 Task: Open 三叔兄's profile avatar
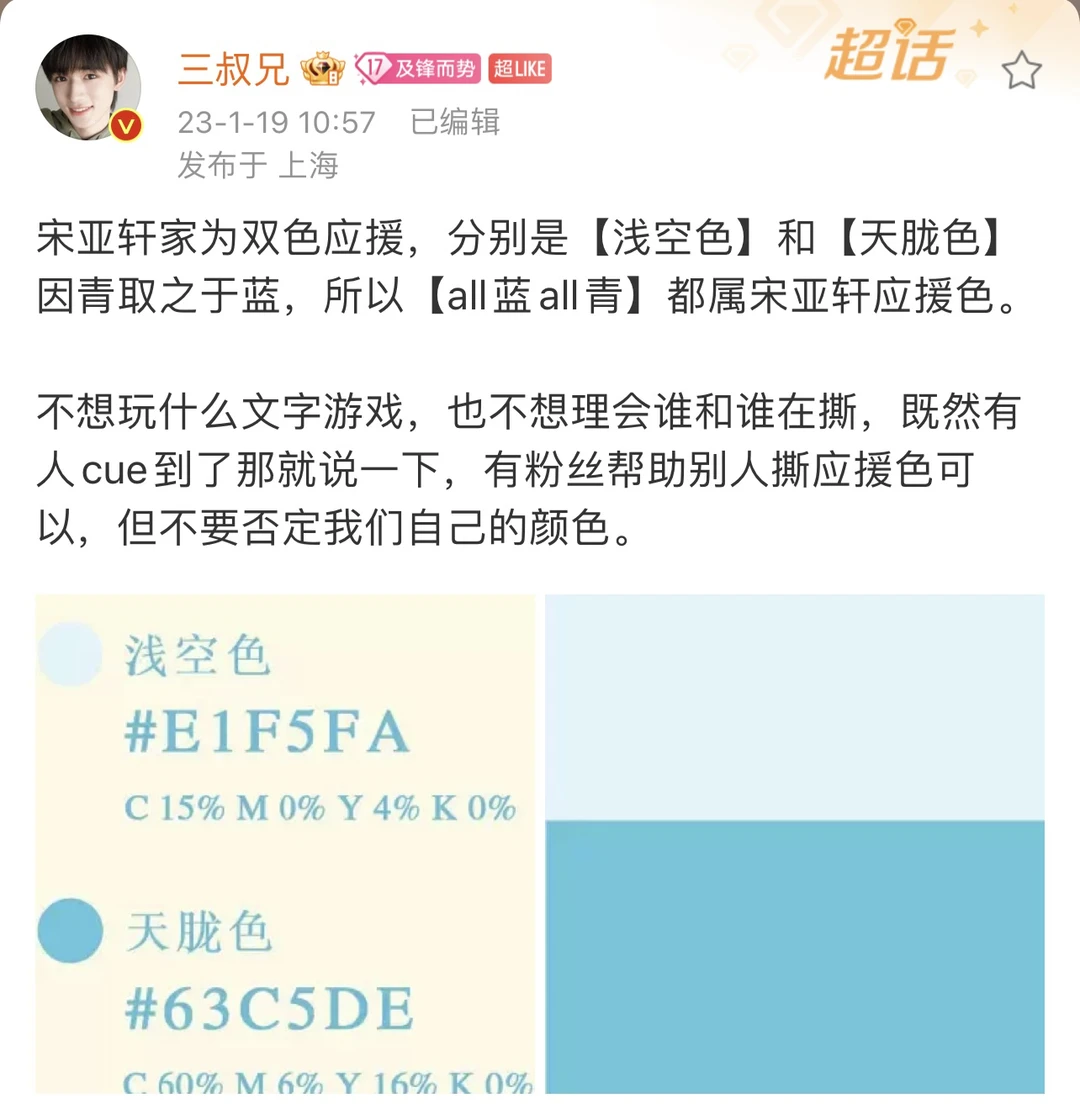[88, 87]
